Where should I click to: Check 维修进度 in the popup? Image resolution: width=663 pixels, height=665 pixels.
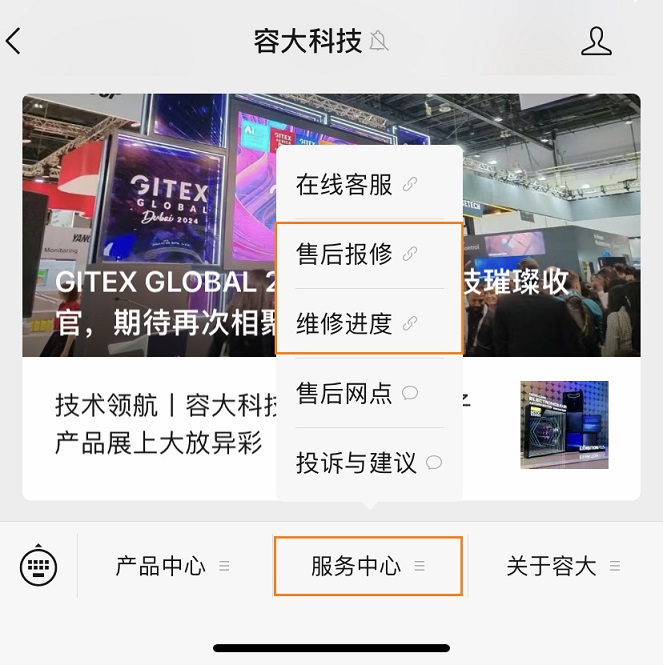point(356,324)
